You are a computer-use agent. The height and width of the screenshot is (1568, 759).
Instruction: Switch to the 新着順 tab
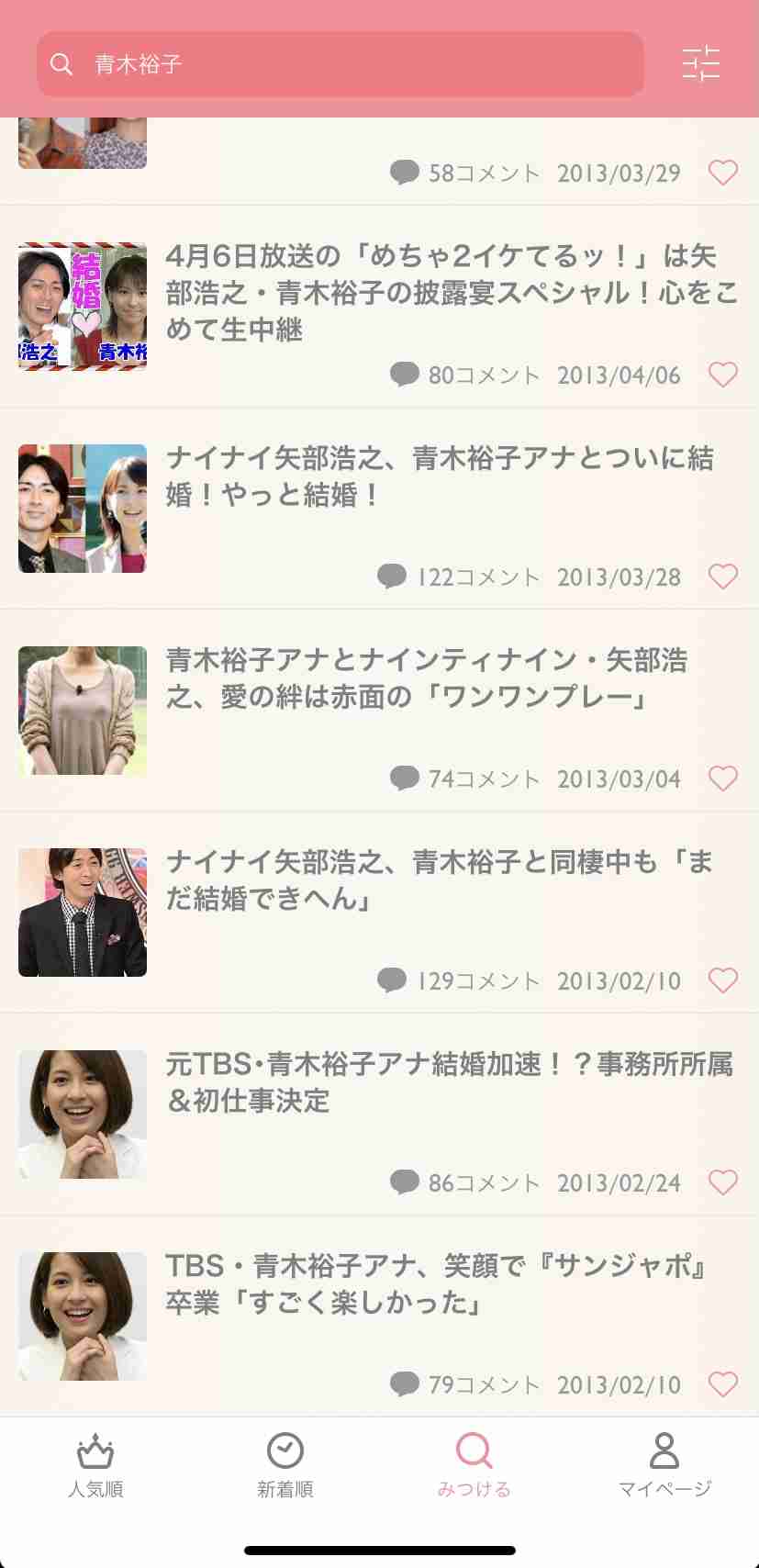pos(285,1465)
